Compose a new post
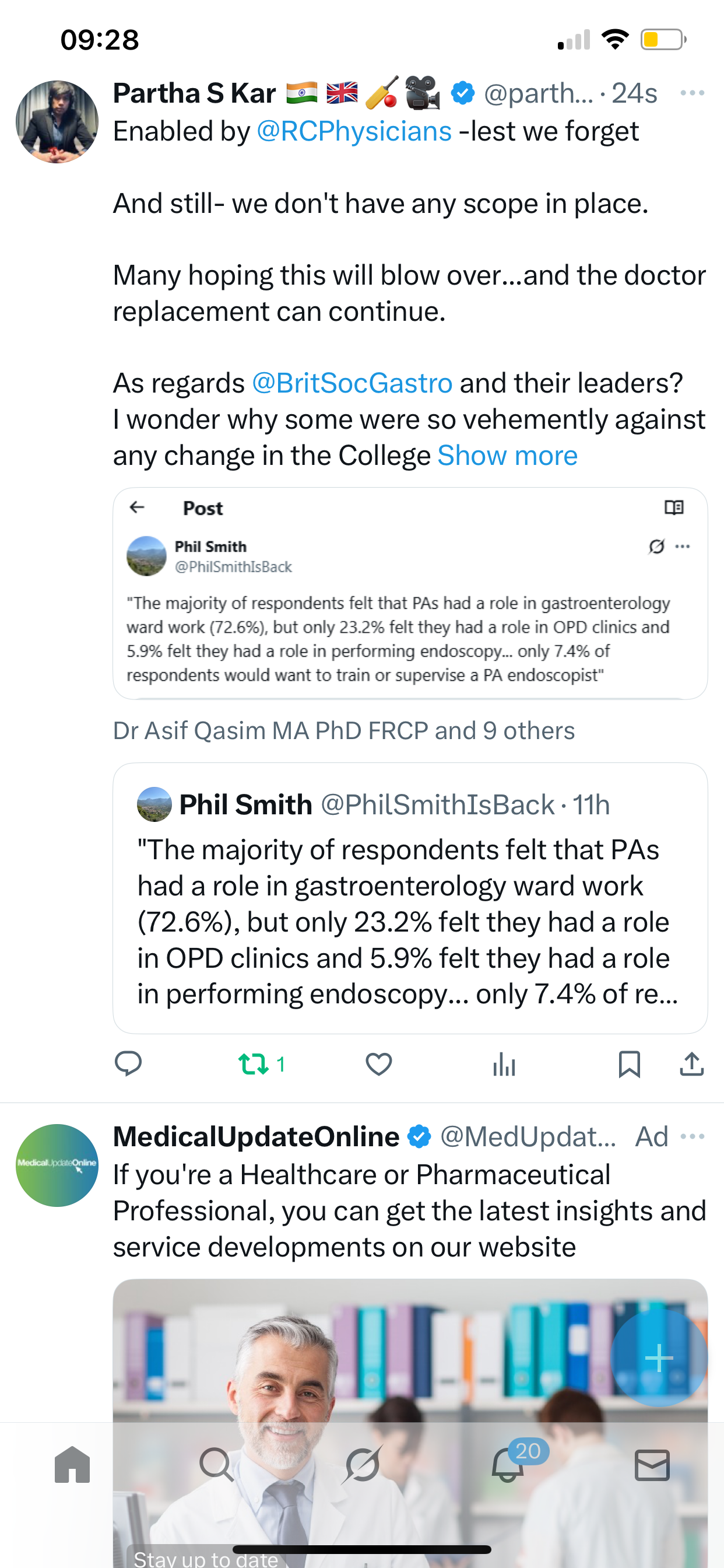 pos(658,1358)
